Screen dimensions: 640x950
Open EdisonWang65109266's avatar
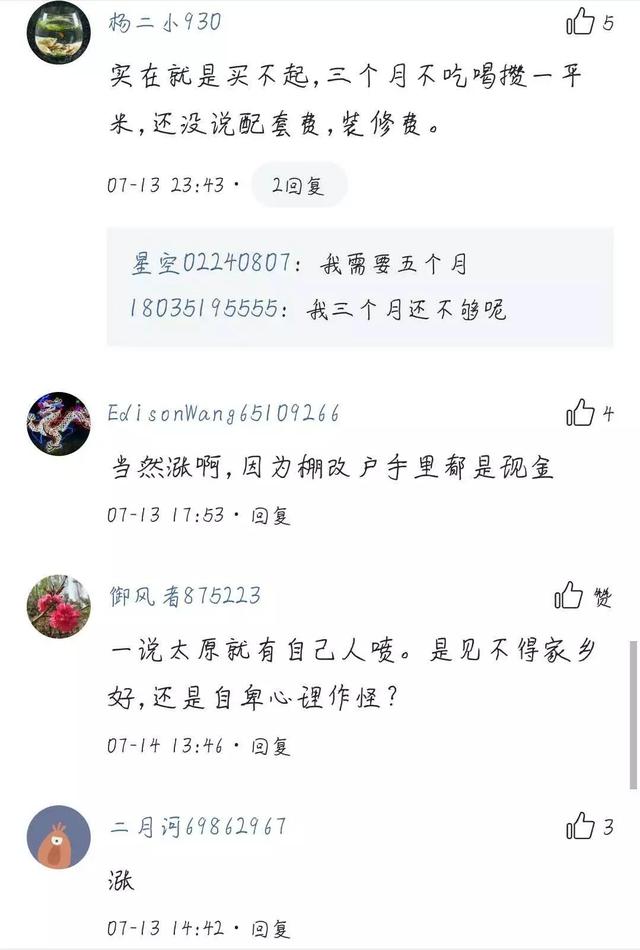pos(58,424)
